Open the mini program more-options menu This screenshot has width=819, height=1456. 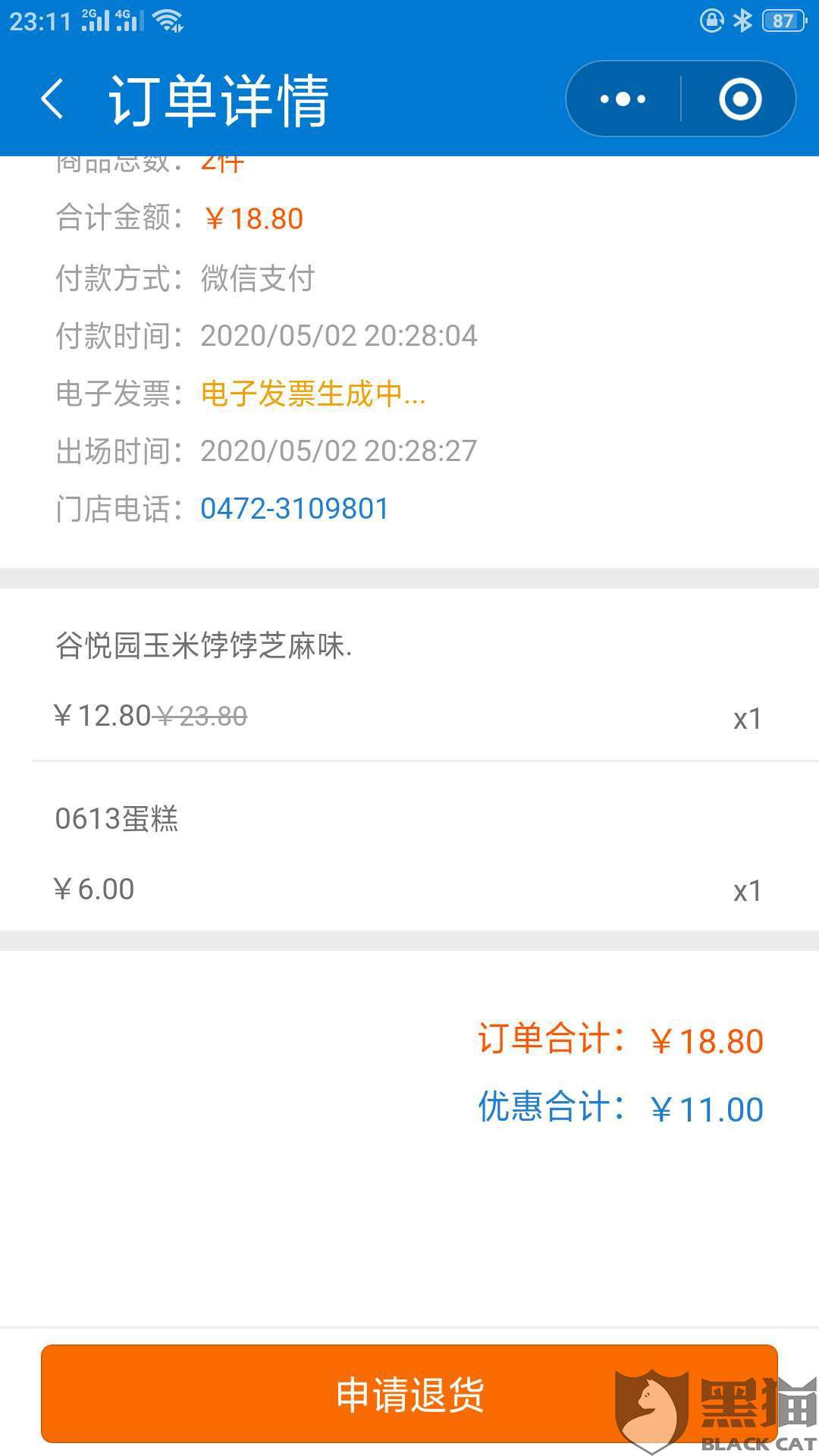pos(623,99)
